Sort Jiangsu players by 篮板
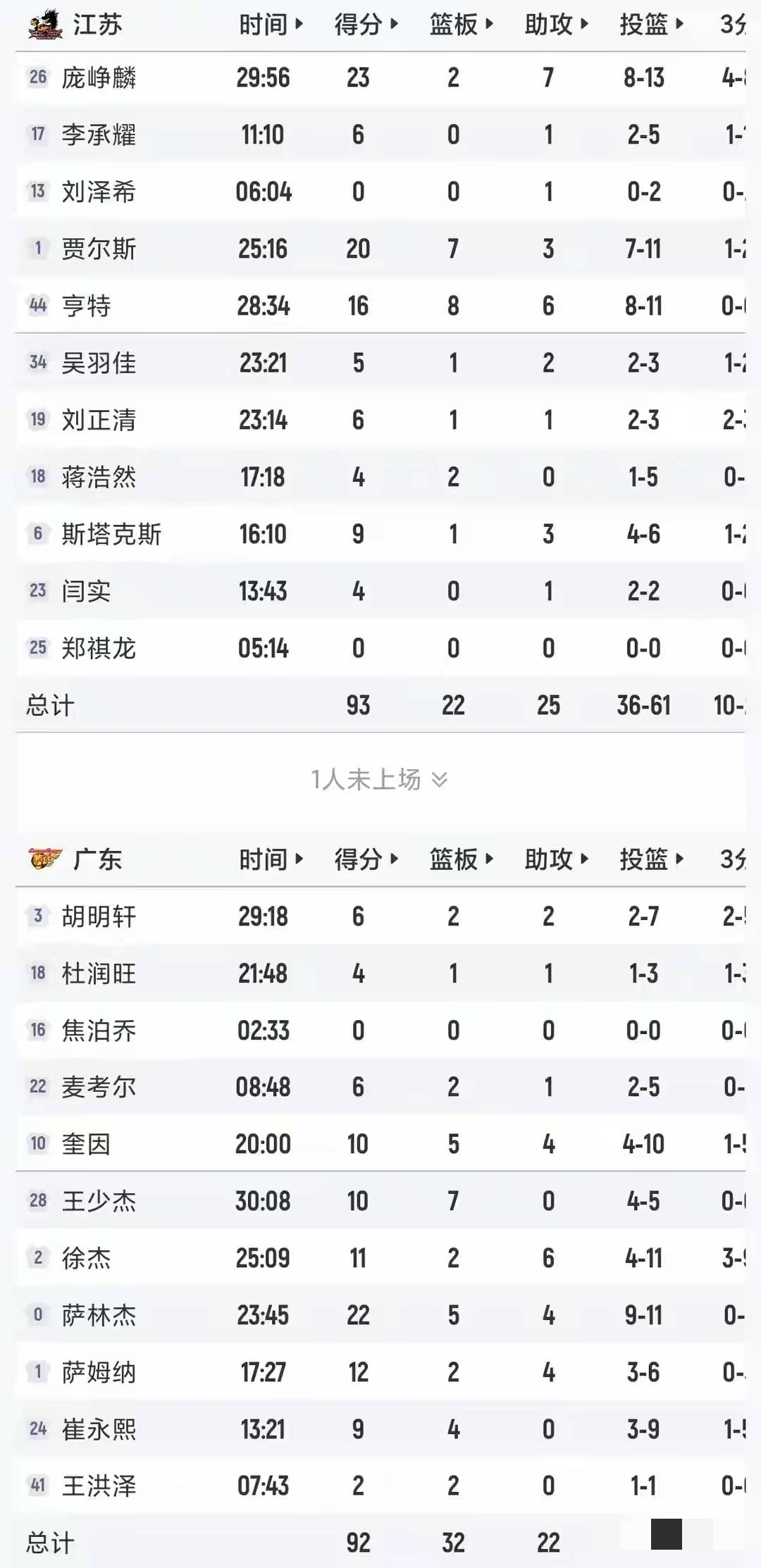761x1568 pixels. 461,25
